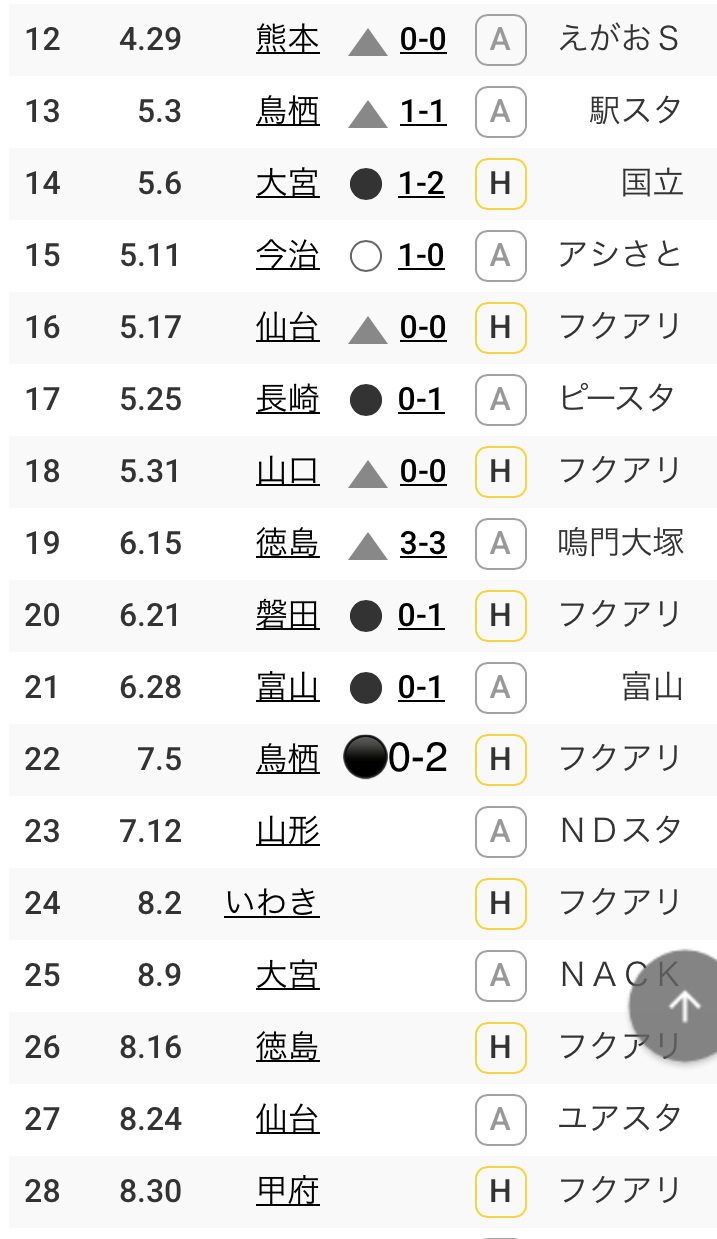Open the 0-0 score for 仙台 on 5.17
717x1239 pixels.
(x=423, y=327)
